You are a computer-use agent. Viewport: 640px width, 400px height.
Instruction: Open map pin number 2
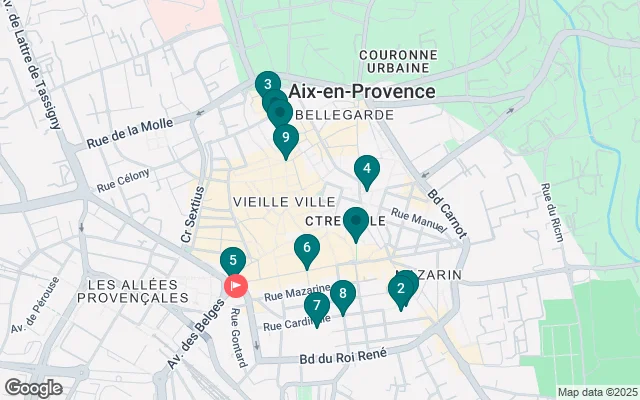tap(401, 290)
